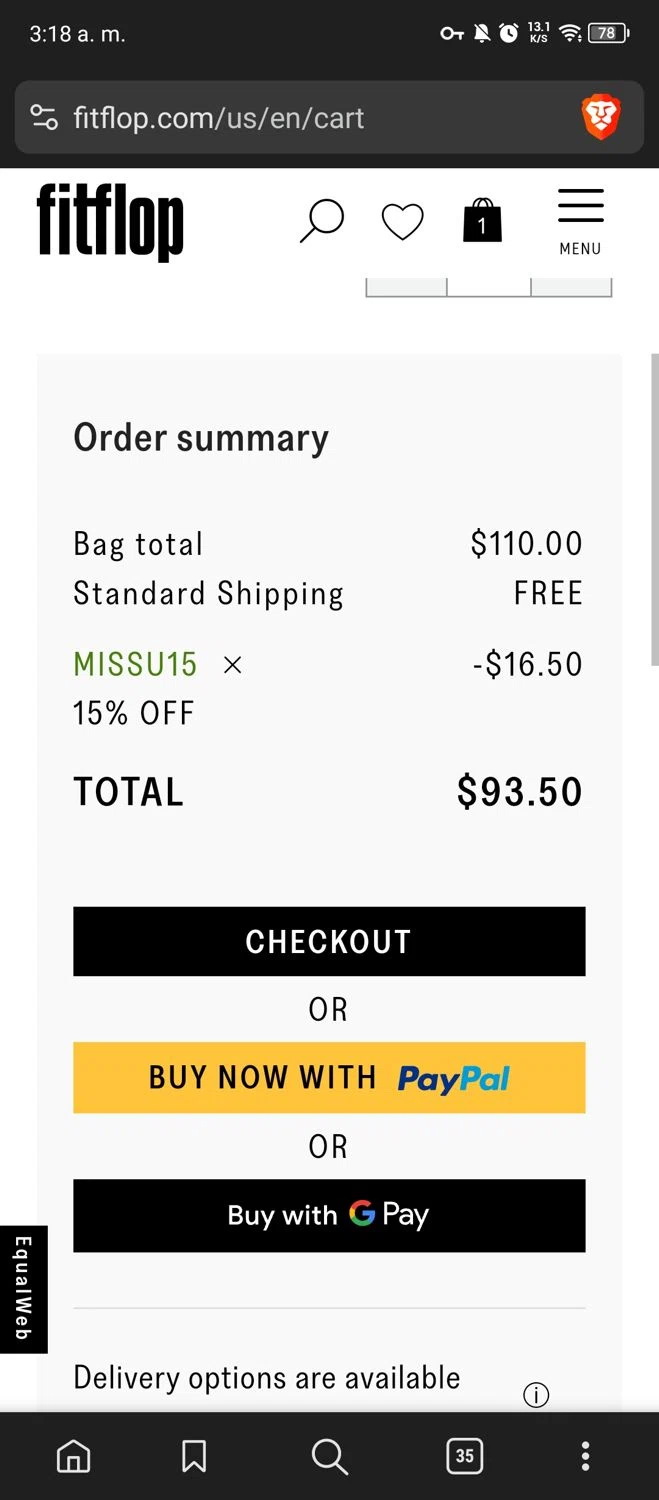Go to the fitflop homepage logo
659x1500 pixels.
[x=110, y=222]
